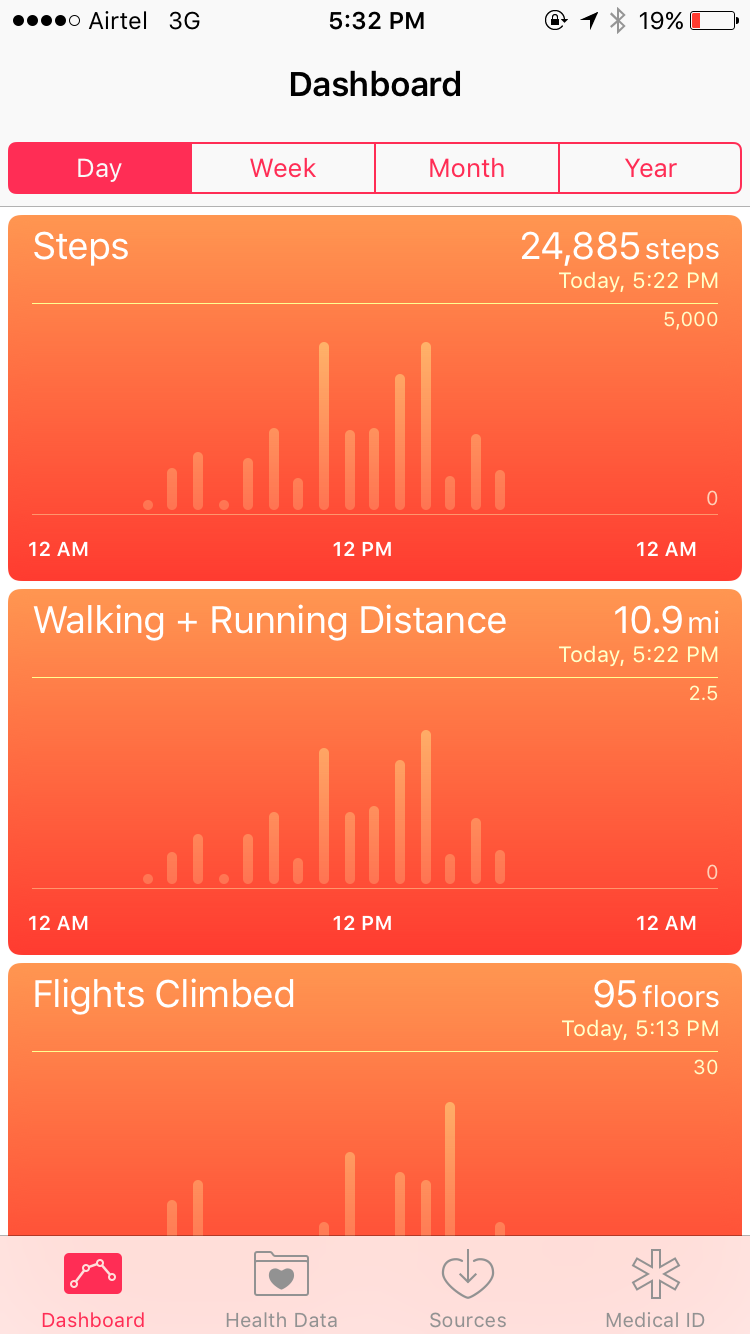This screenshot has height=1334, width=750.
Task: Switch to the Month view
Action: click(x=467, y=168)
